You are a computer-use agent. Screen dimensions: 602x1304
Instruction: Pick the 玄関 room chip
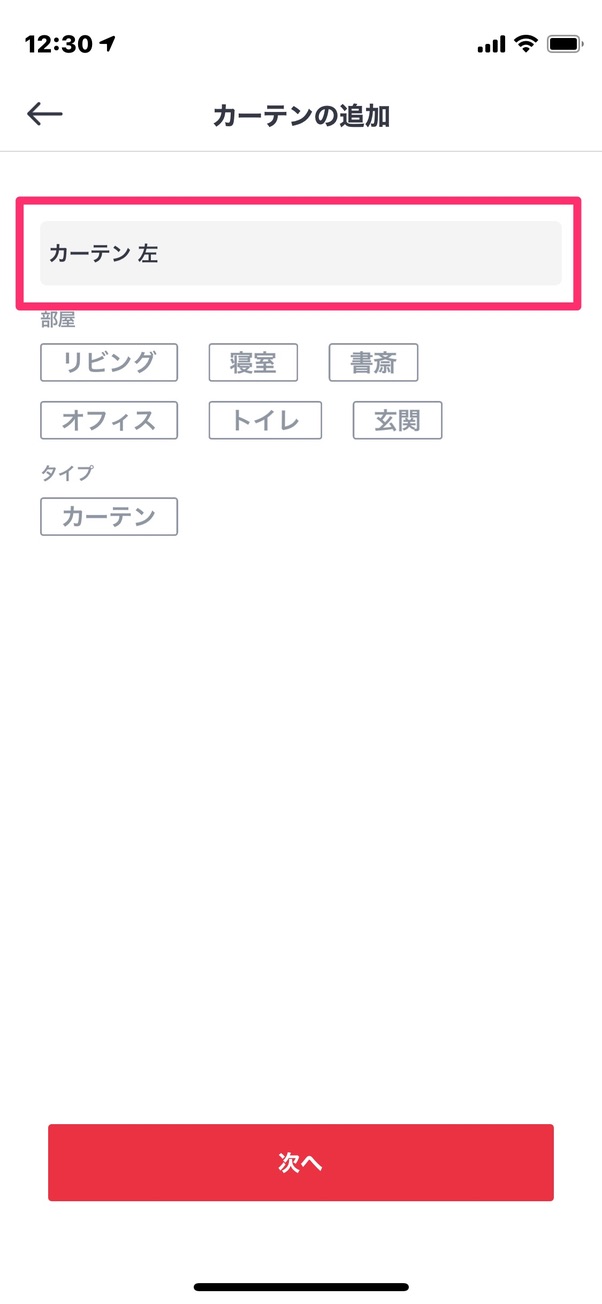397,420
